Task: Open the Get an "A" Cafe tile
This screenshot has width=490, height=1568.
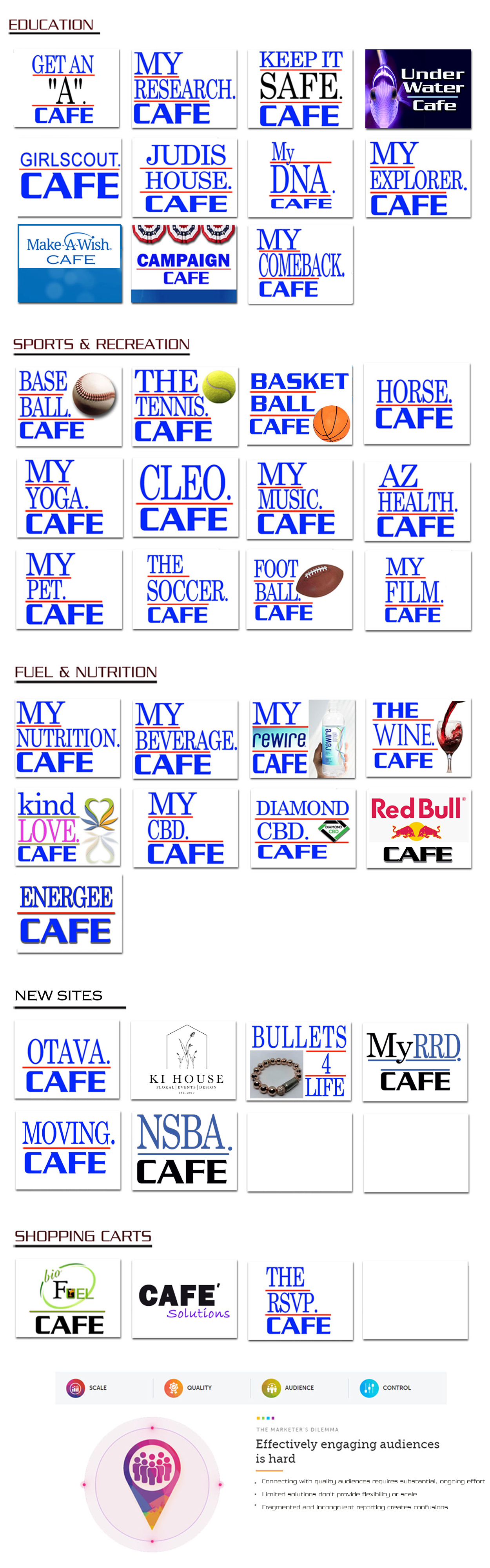Action: (66, 88)
